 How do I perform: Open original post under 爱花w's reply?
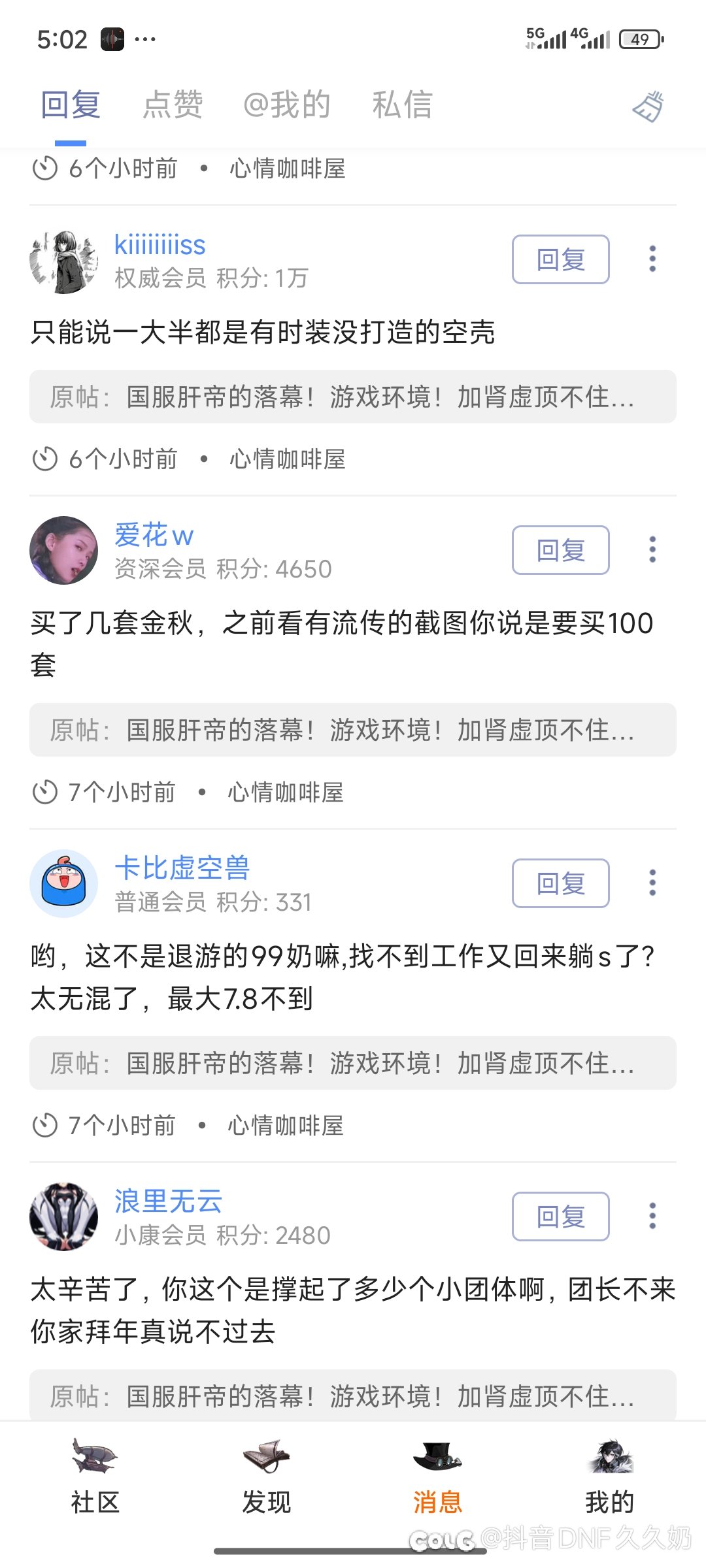(353, 730)
